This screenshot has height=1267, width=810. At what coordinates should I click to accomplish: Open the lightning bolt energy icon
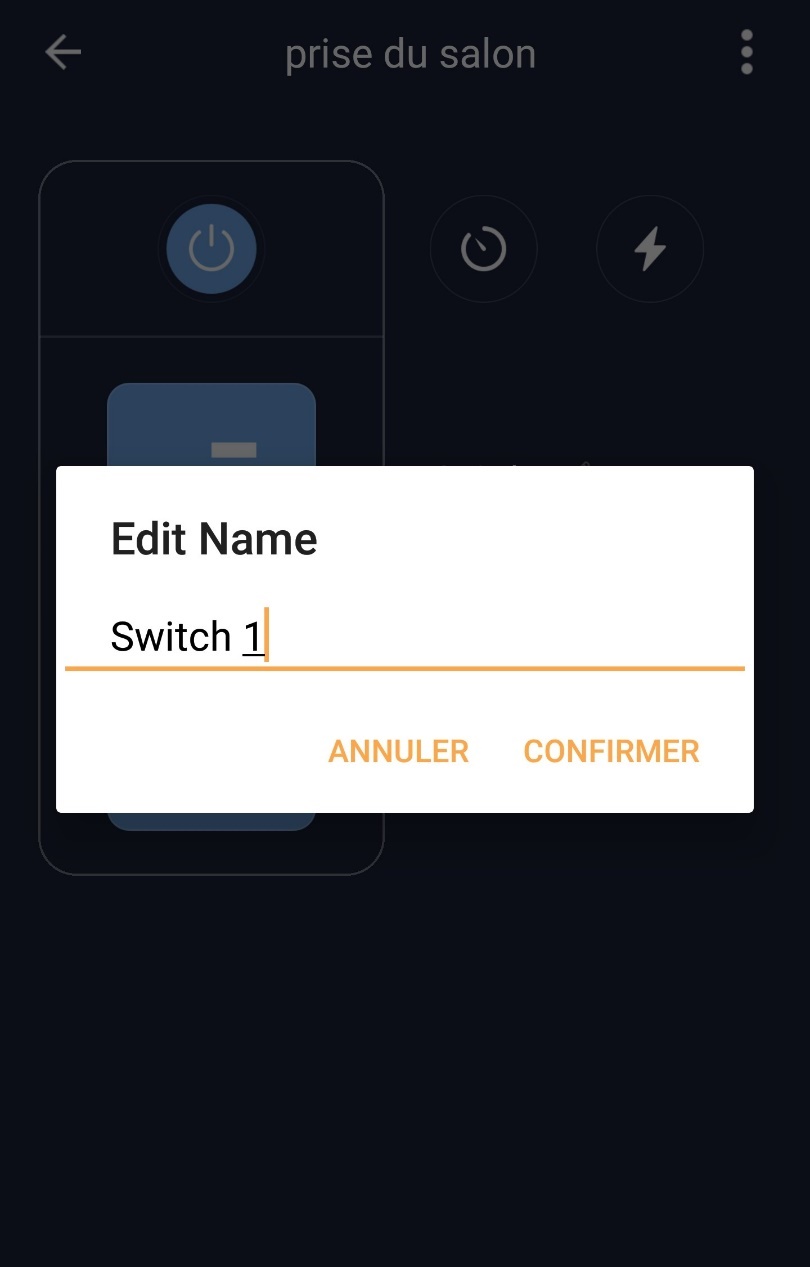coord(650,249)
